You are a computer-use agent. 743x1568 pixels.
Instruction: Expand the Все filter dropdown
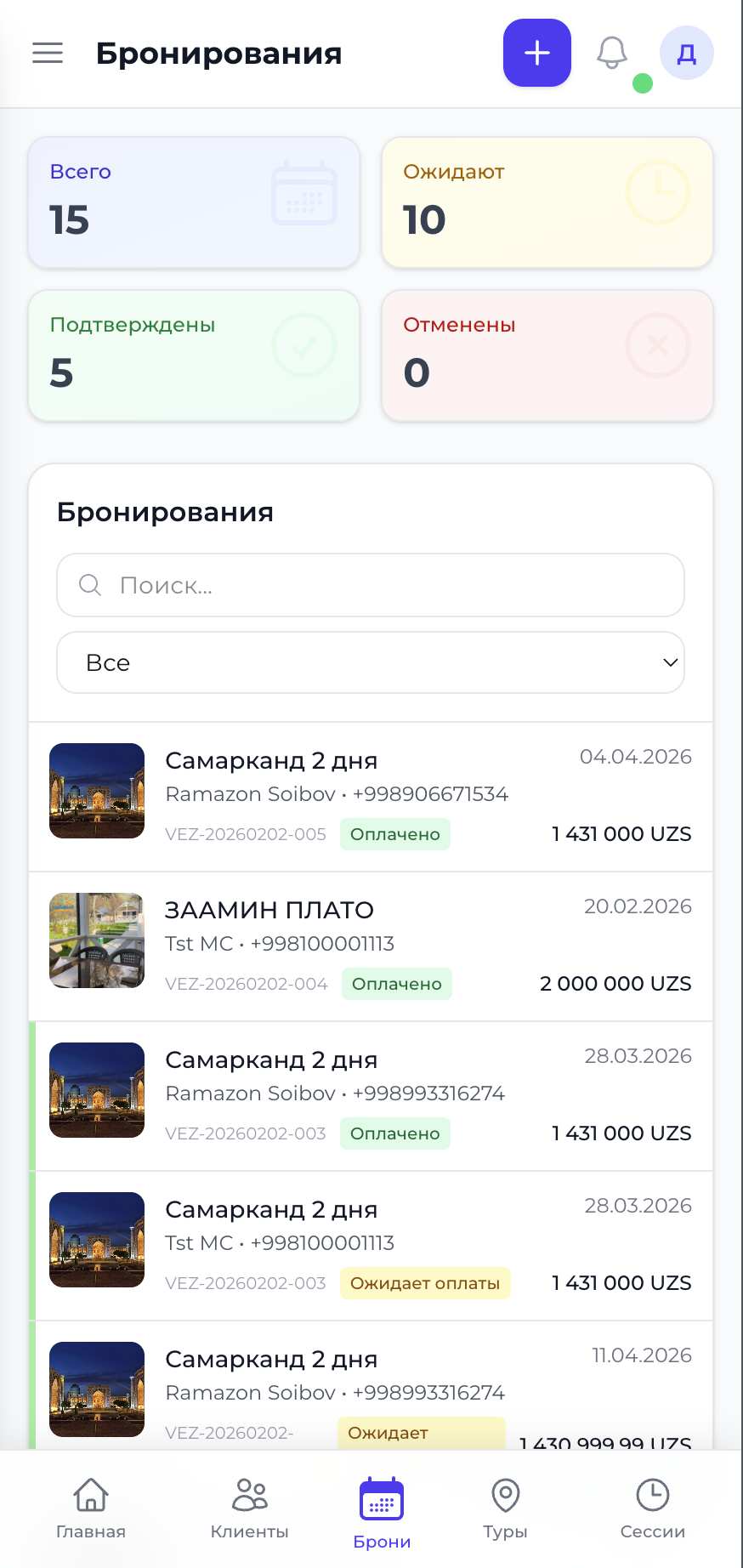point(370,662)
